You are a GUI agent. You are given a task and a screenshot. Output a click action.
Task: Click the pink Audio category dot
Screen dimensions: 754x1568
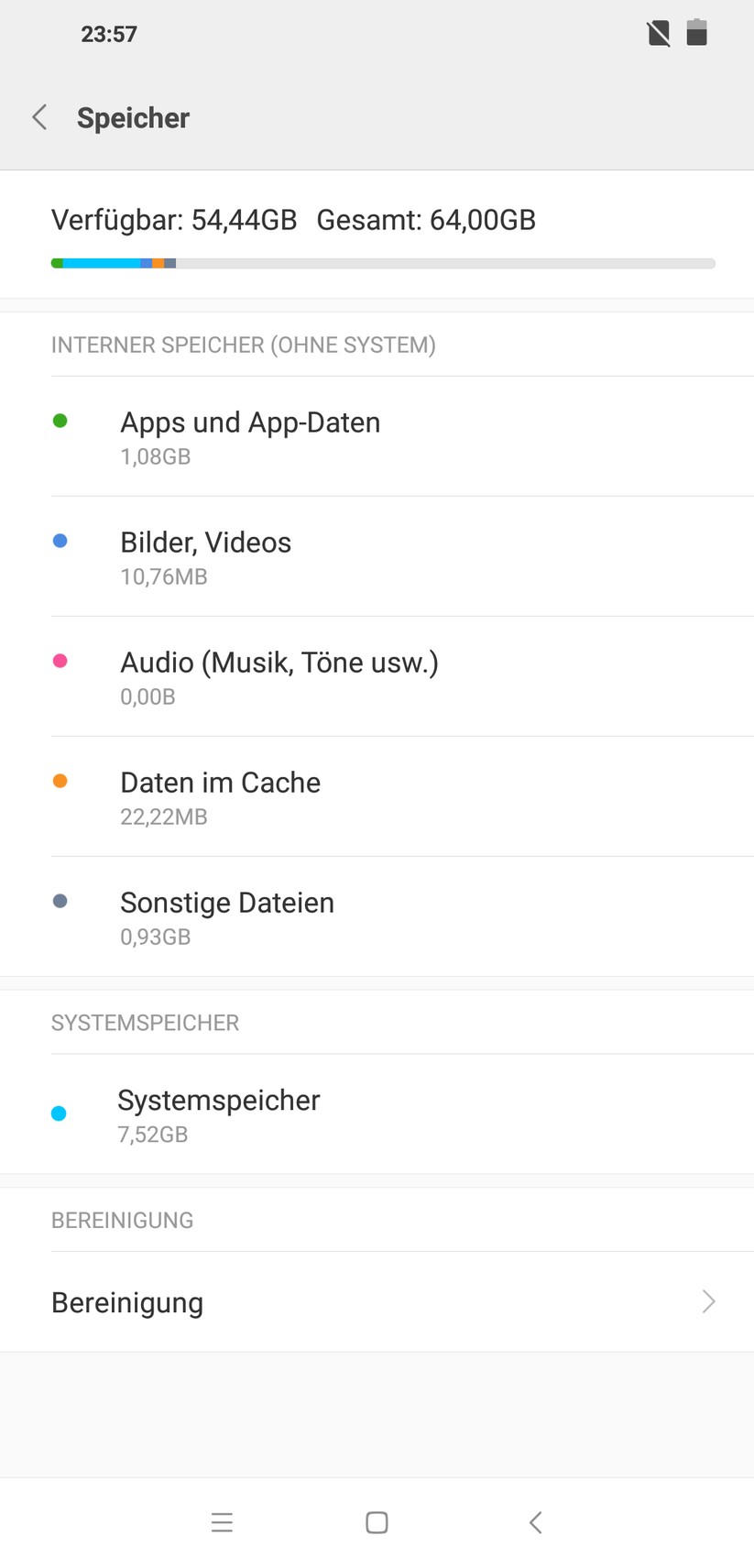point(60,661)
